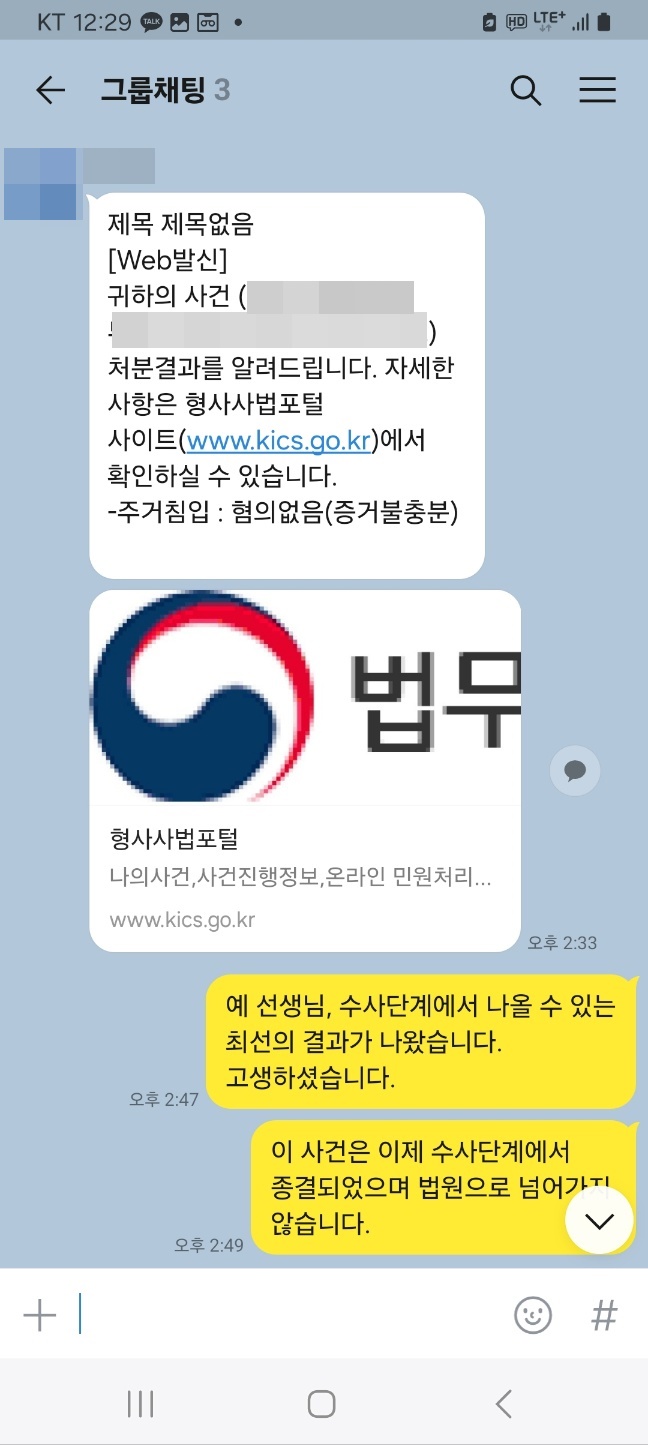648x1445 pixels.
Task: Open the www.kics.go.kr link in message
Action: pyautogui.click(x=280, y=440)
